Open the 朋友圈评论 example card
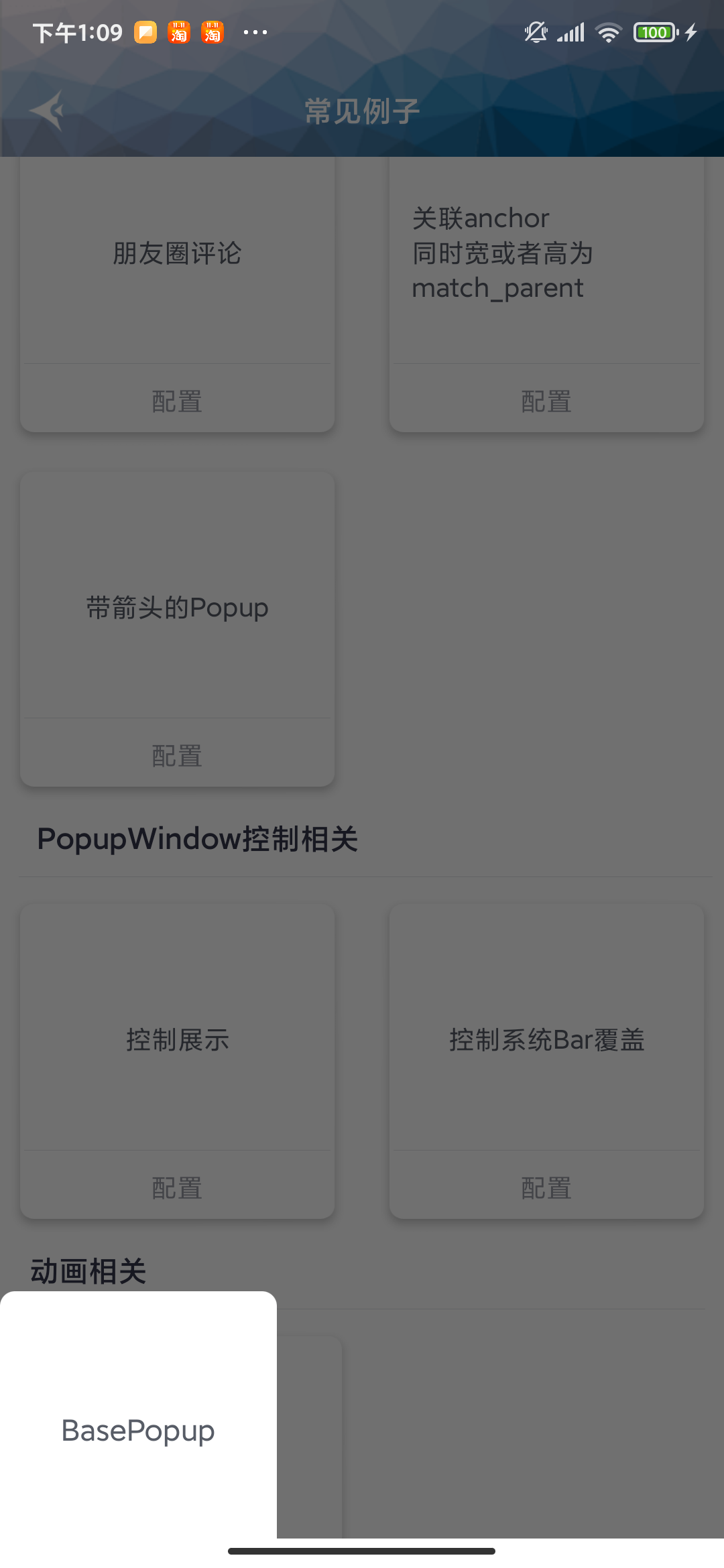The width and height of the screenshot is (724, 1568). tap(177, 255)
